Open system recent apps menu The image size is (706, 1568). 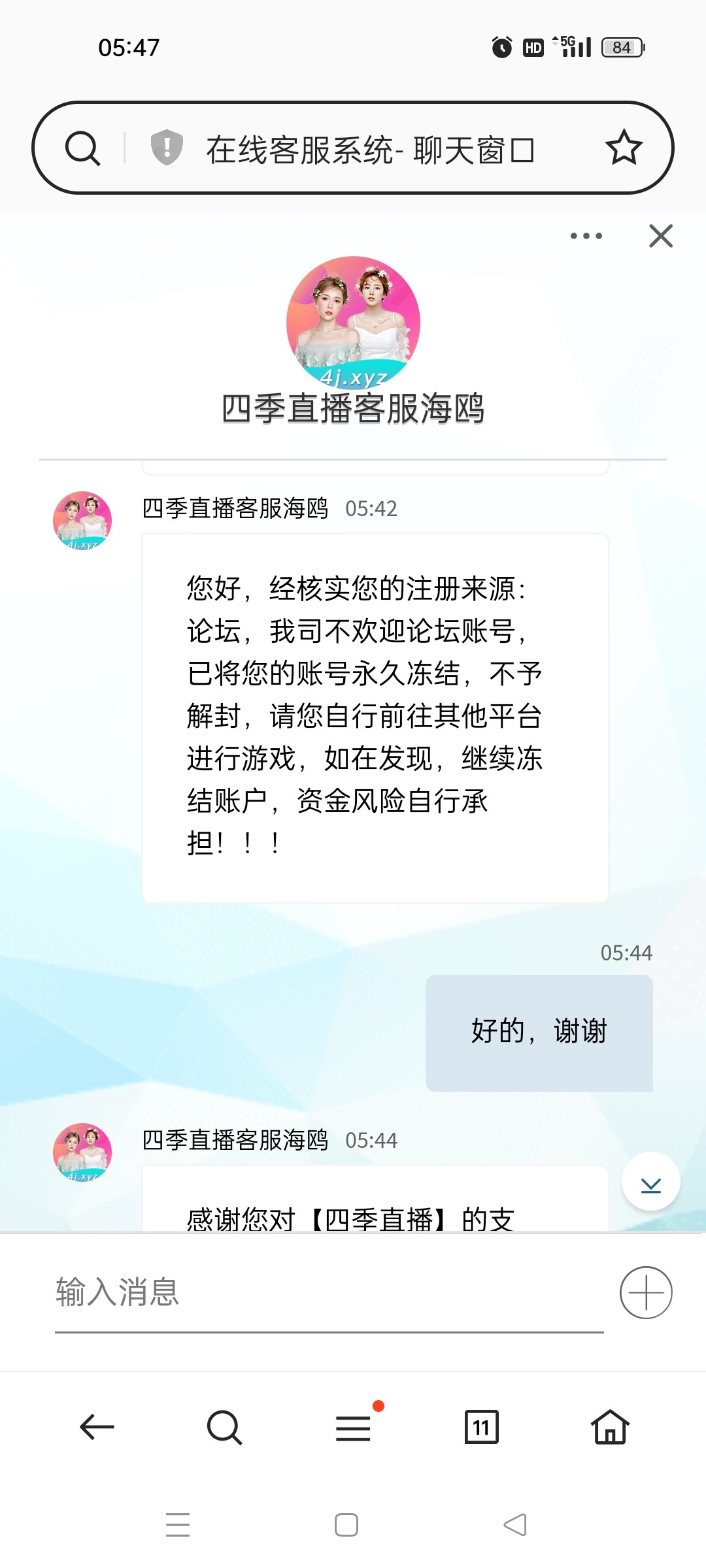point(178,1525)
